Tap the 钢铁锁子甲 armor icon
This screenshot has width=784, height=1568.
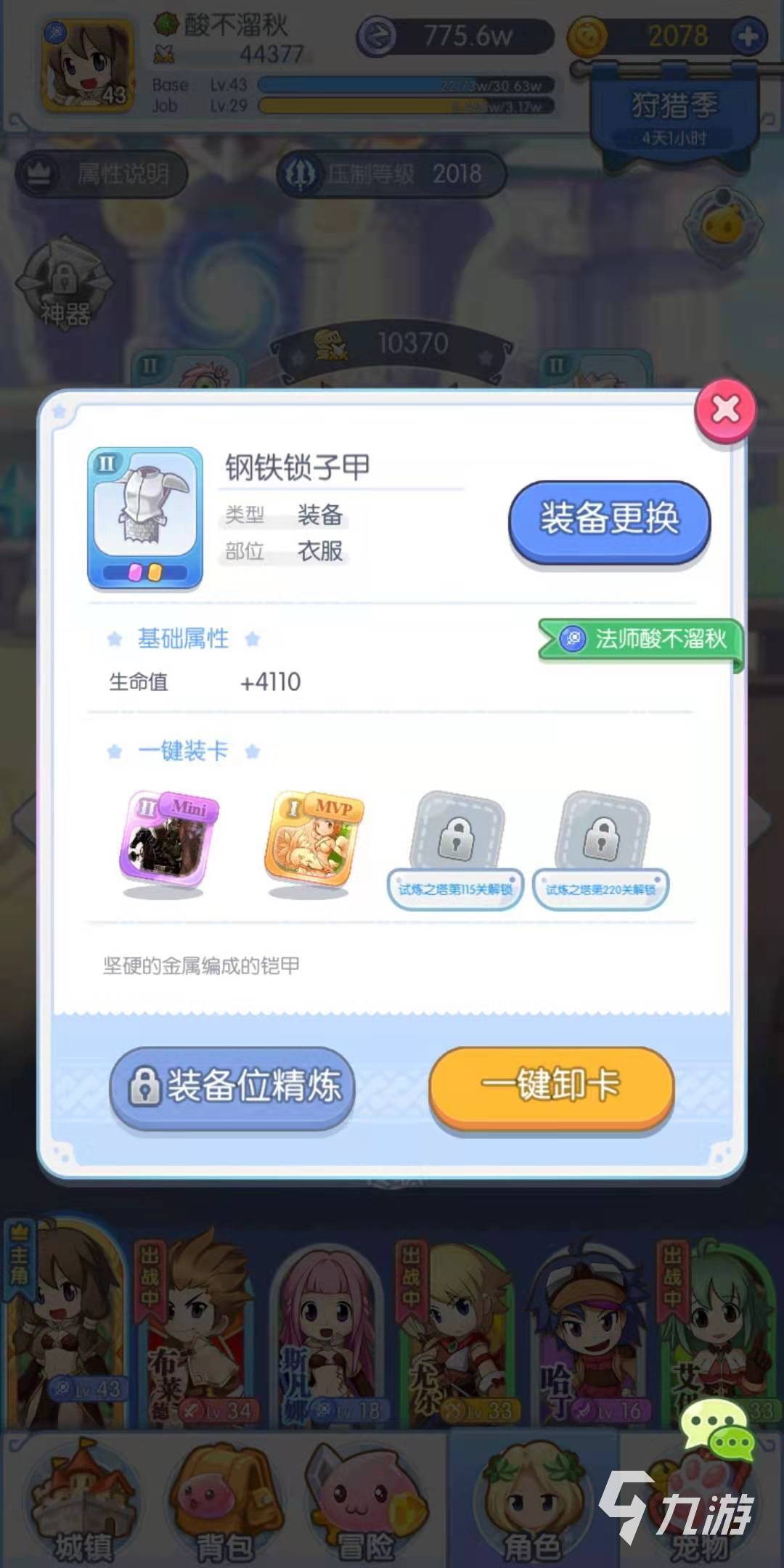145,517
